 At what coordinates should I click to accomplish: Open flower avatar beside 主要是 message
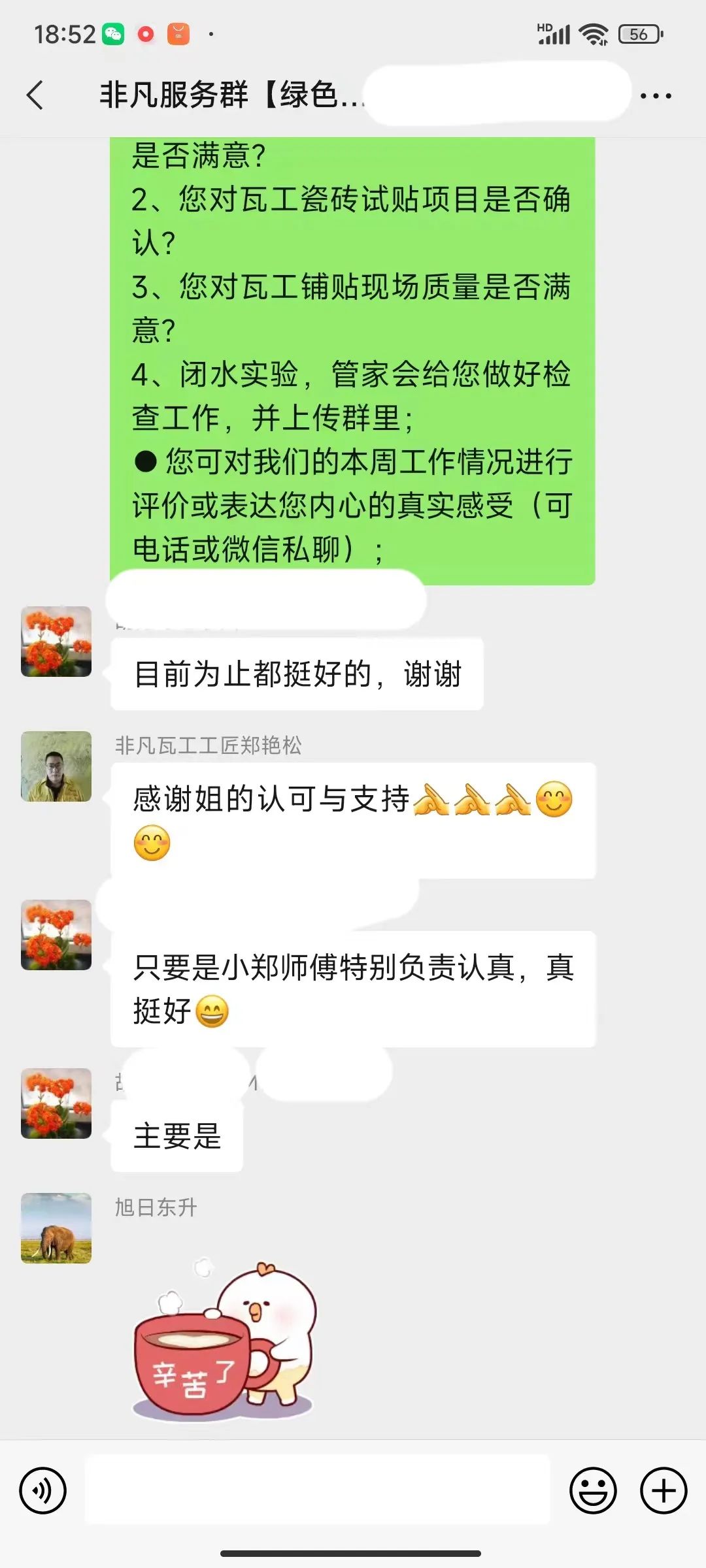(56, 1103)
